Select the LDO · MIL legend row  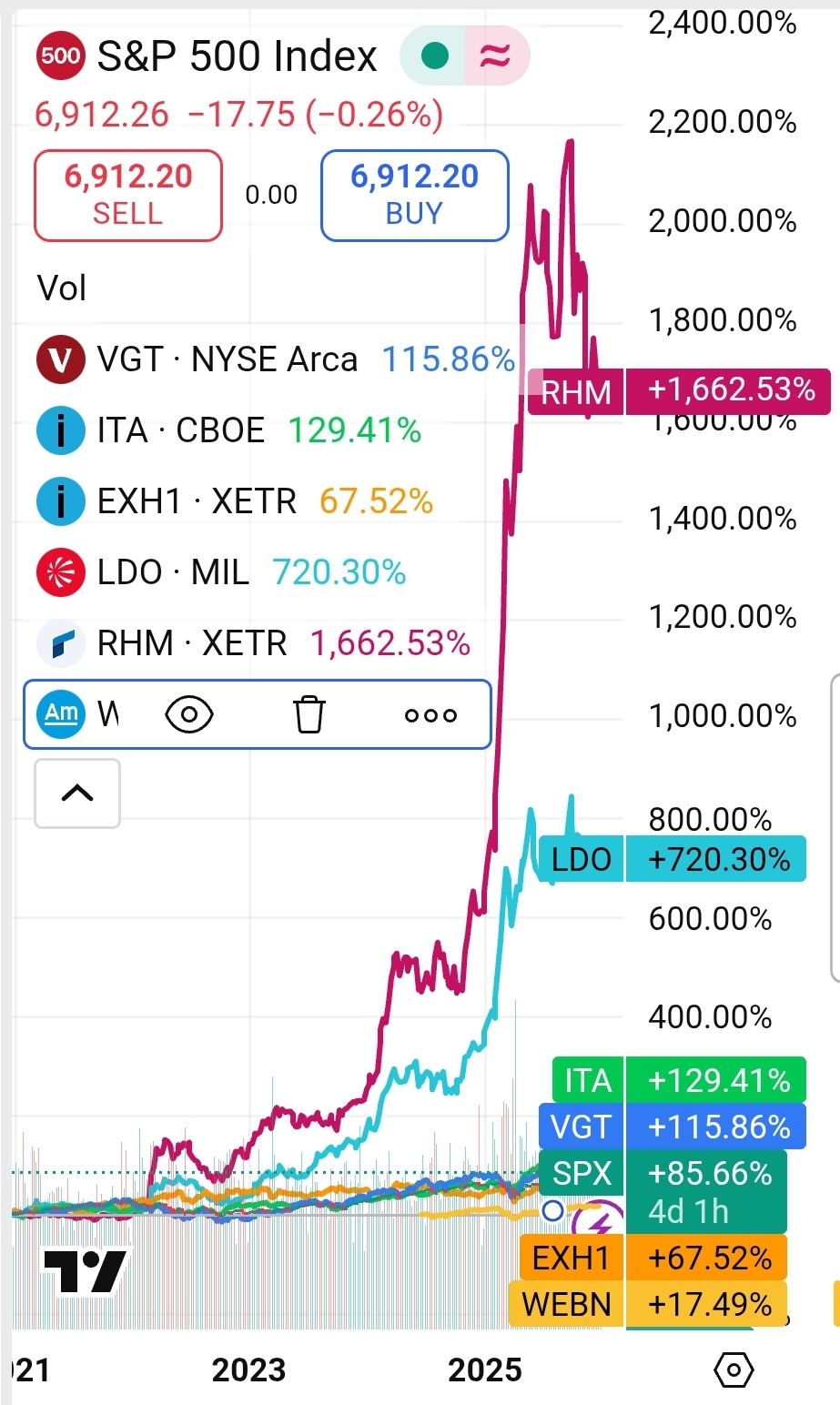173,572
